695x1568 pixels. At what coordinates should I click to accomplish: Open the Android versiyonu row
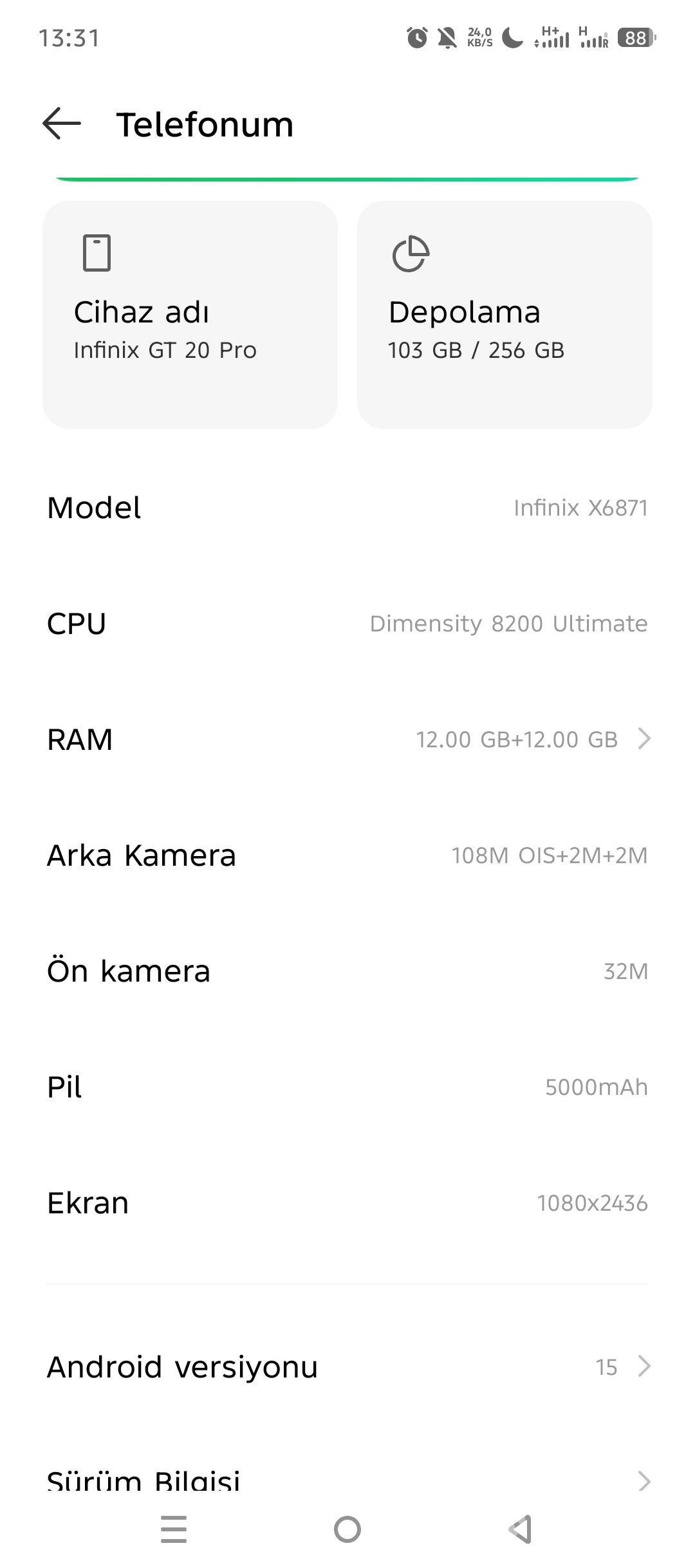347,1366
